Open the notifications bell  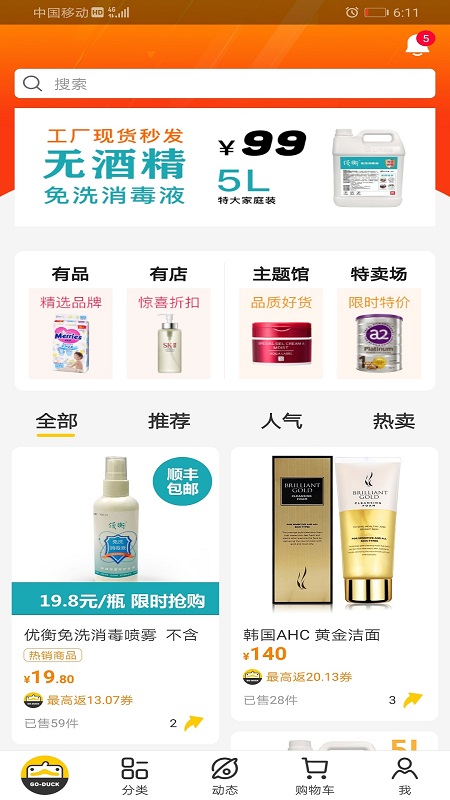click(417, 45)
